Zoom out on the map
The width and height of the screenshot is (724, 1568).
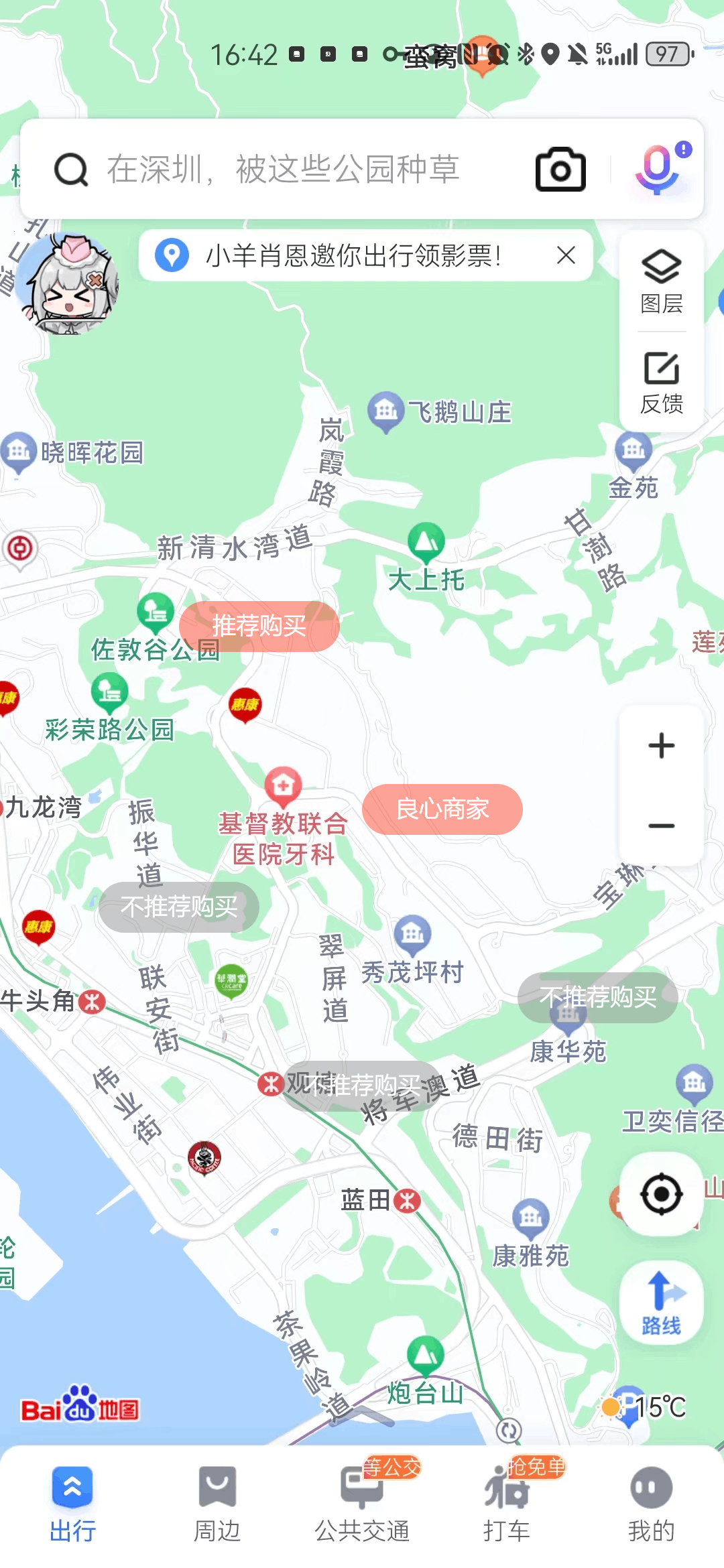point(661,826)
